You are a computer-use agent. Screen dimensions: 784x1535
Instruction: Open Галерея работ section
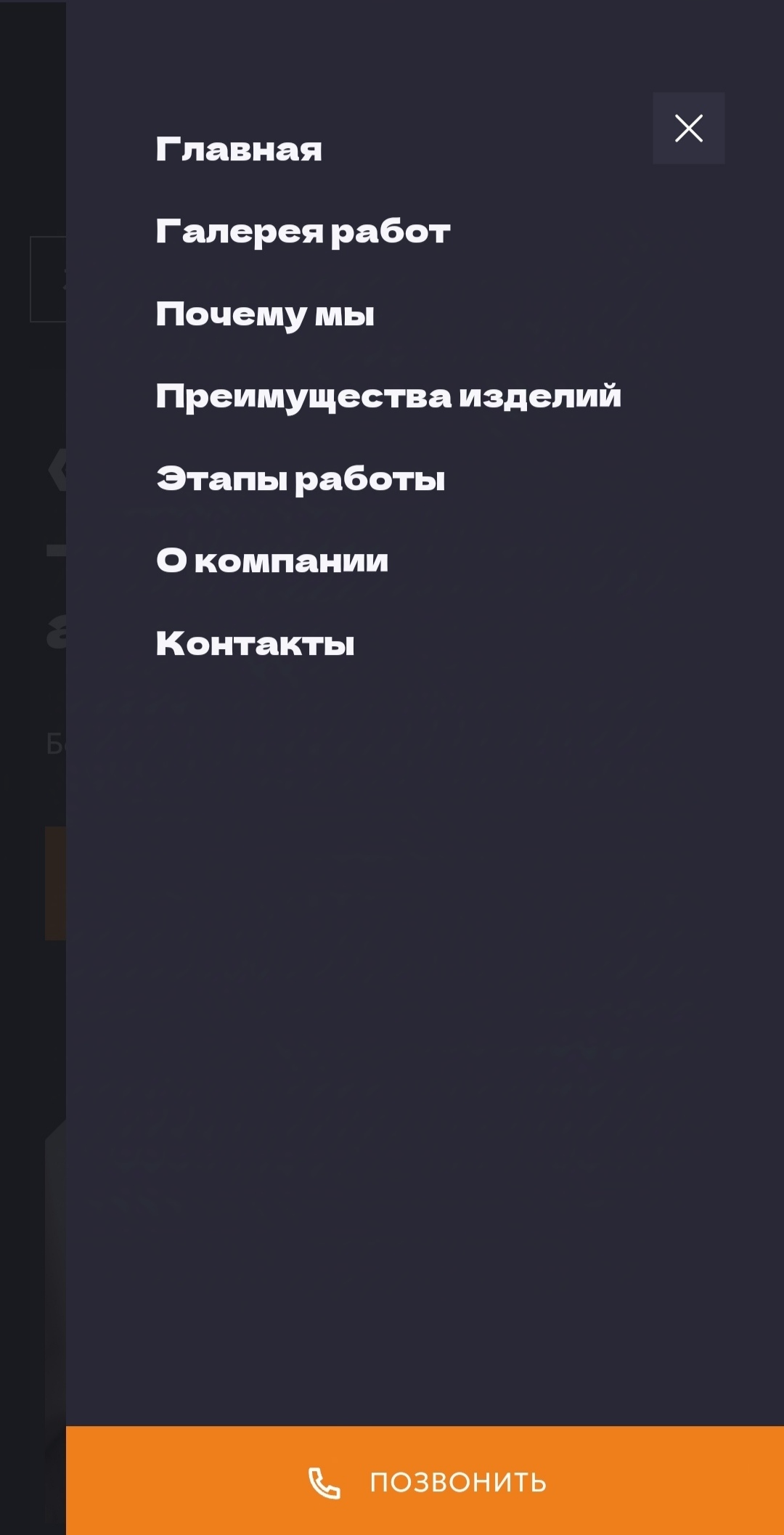tap(303, 232)
